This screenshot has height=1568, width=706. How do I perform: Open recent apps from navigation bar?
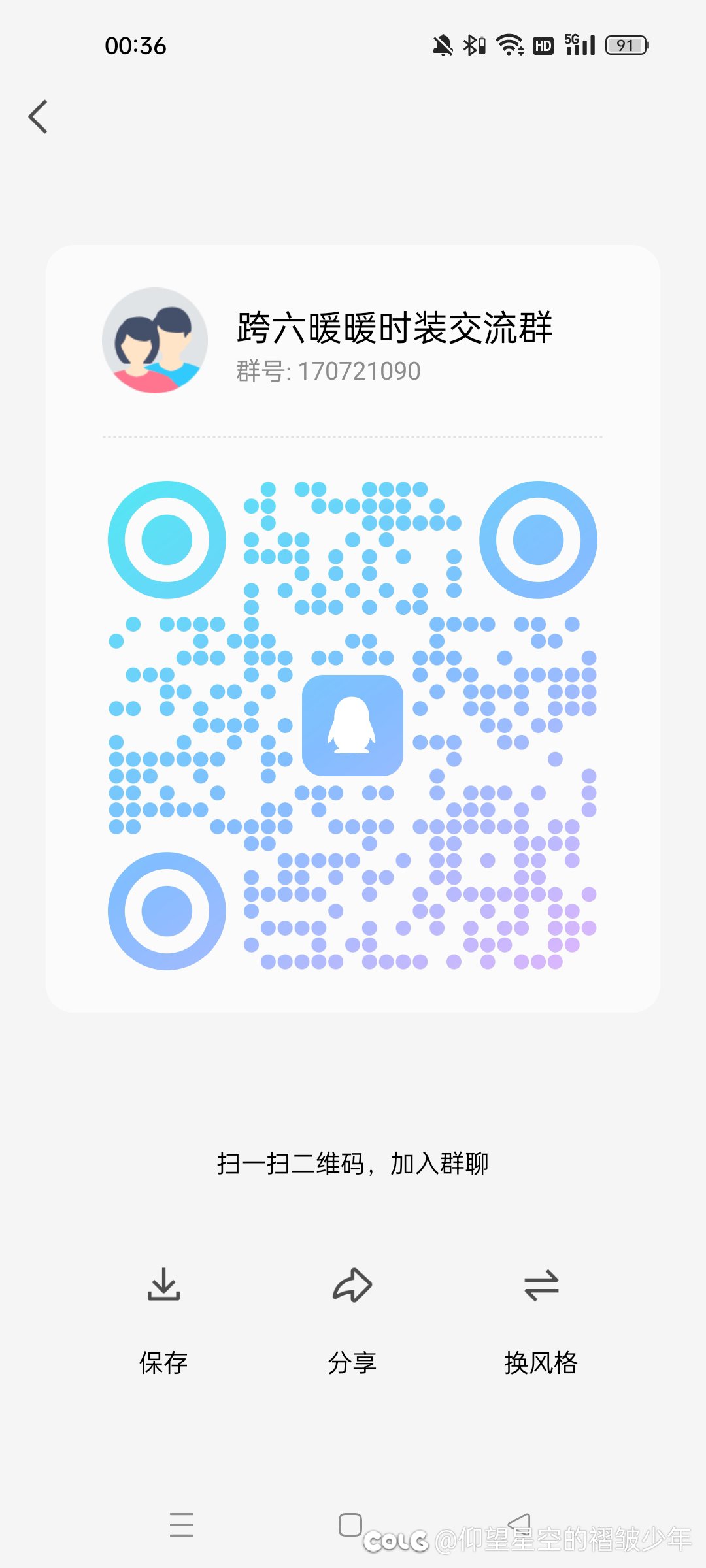(x=182, y=1524)
